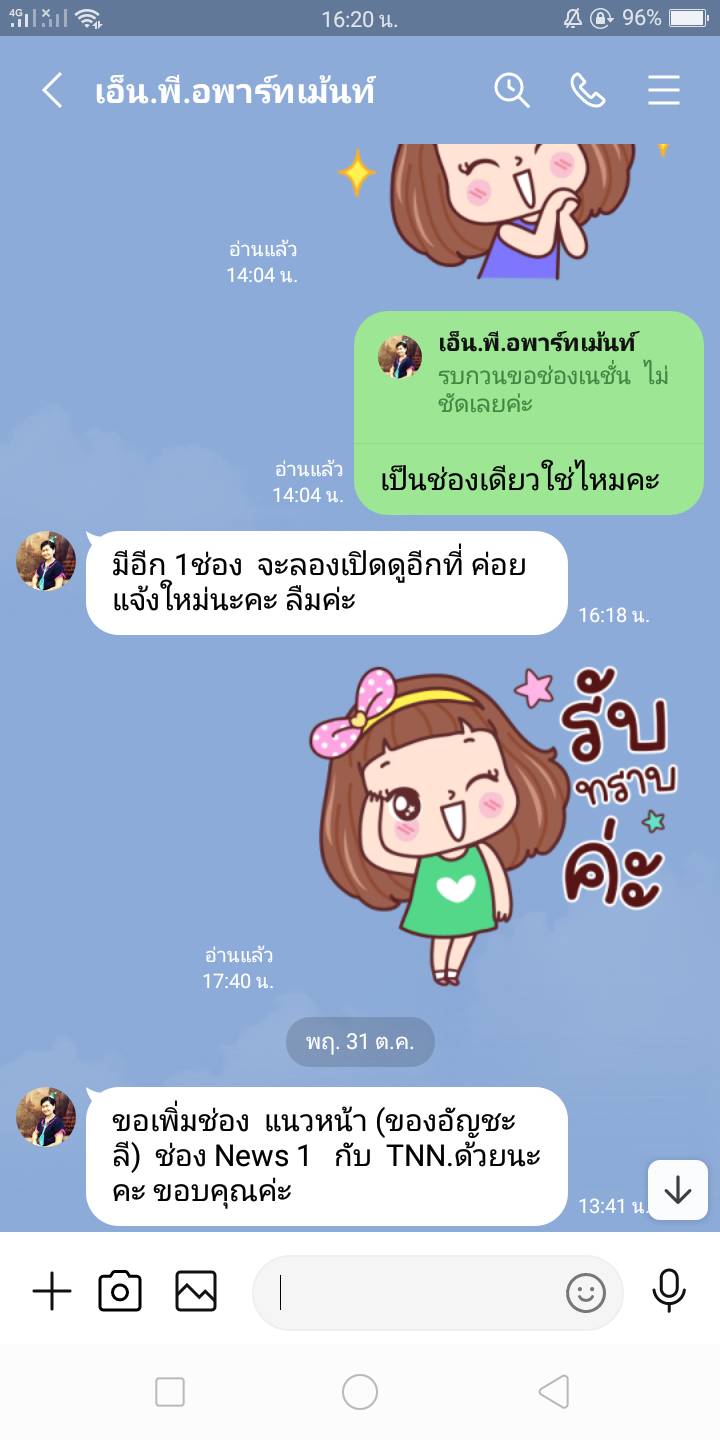Open the plus attachment menu

[52, 1292]
